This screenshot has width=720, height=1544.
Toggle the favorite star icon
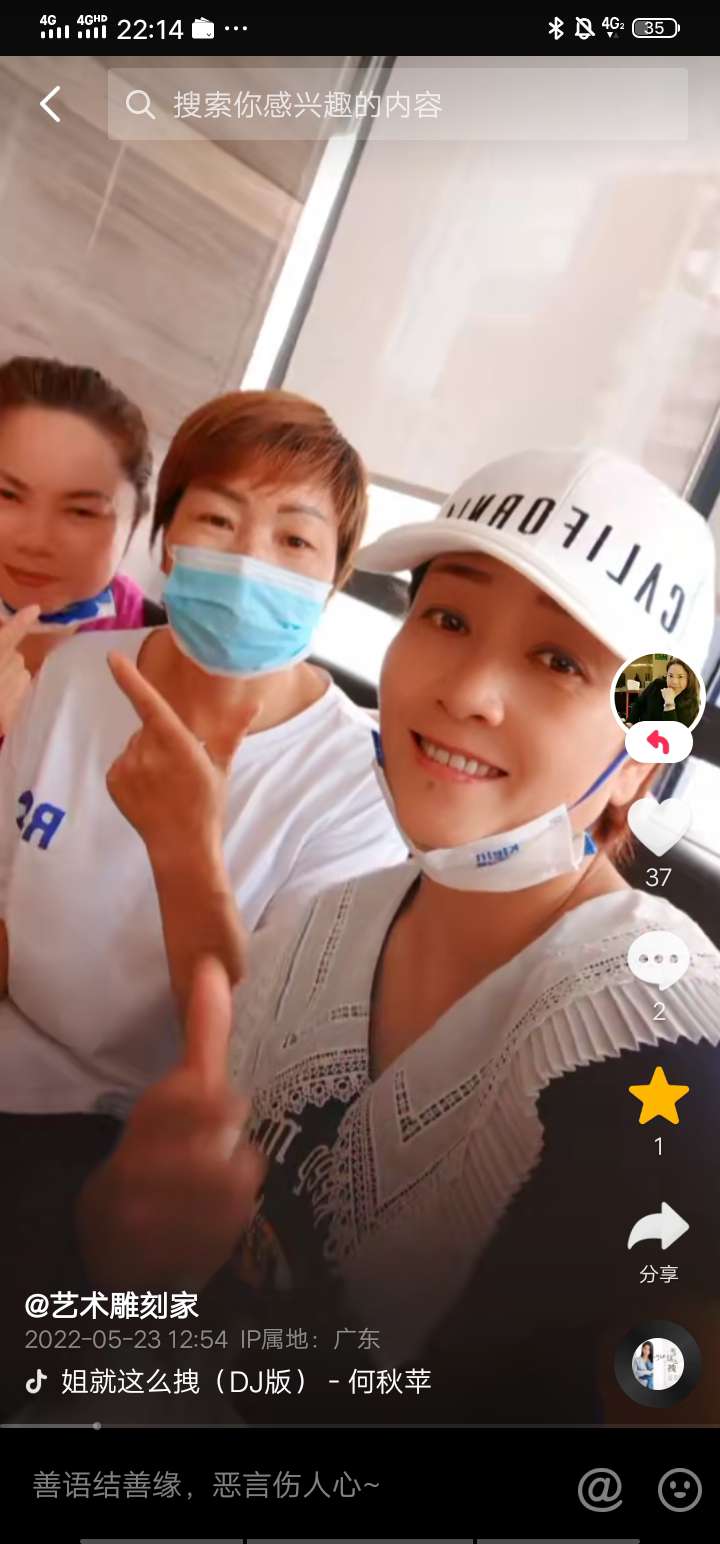click(x=658, y=1096)
